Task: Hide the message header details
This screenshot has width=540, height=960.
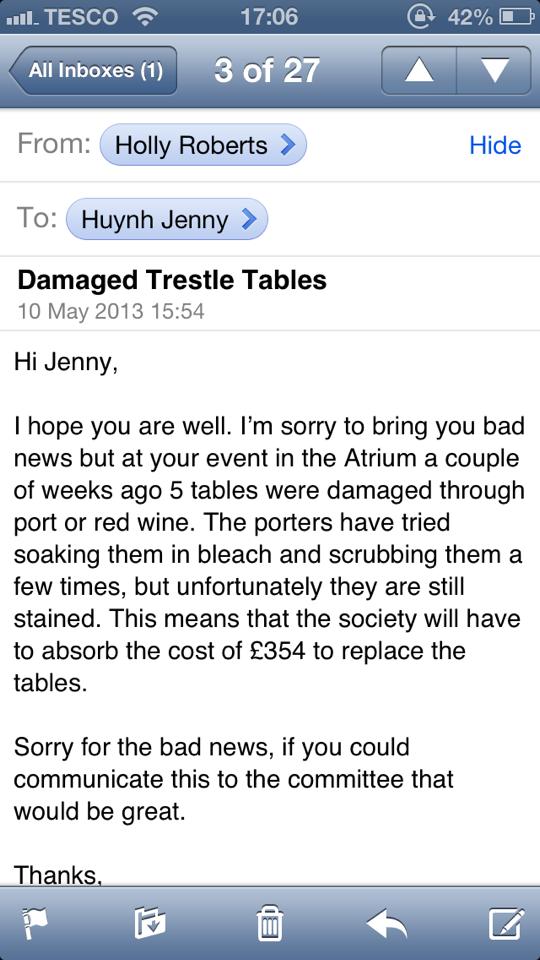Action: tap(495, 145)
